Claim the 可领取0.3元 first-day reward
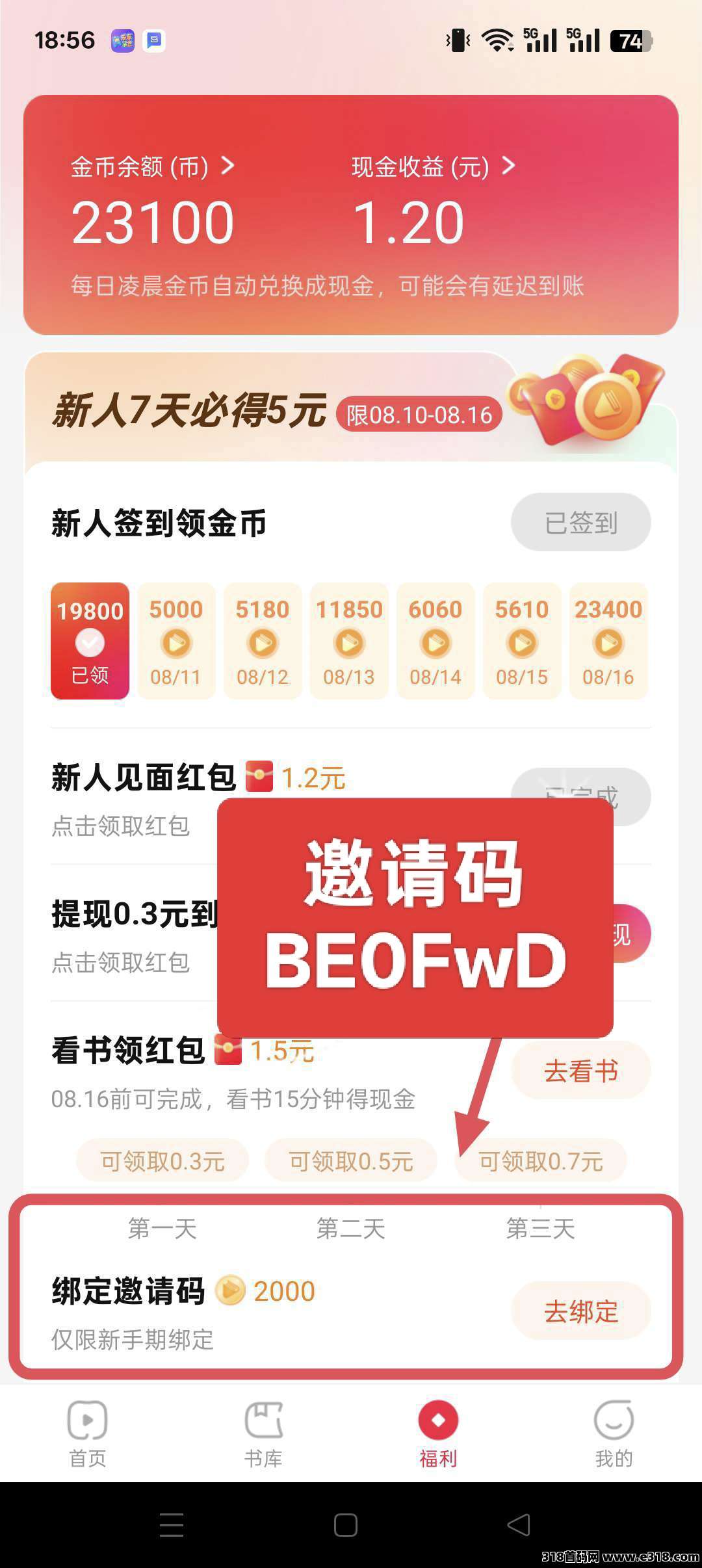The image size is (702, 1568). tap(162, 1161)
